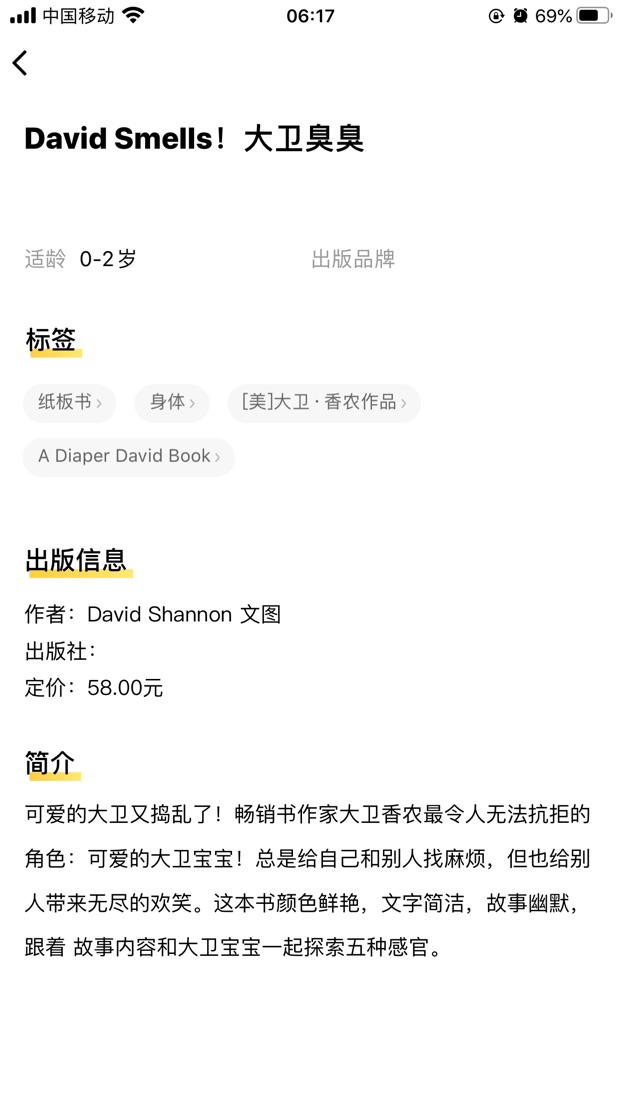Go back using the top-left arrow
Viewport: 621px width, 1104px height.
pos(20,63)
